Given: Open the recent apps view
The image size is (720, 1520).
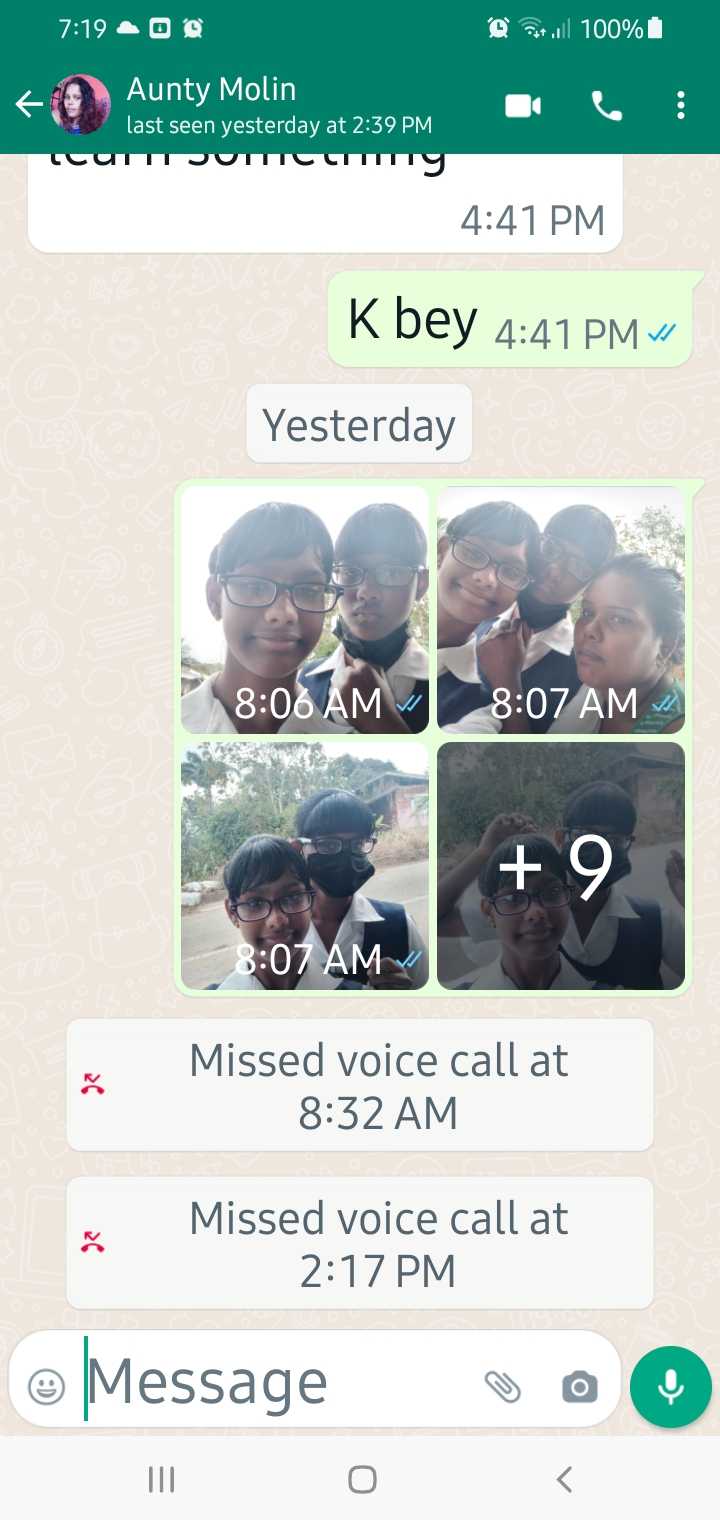Looking at the screenshot, I should 161,1479.
